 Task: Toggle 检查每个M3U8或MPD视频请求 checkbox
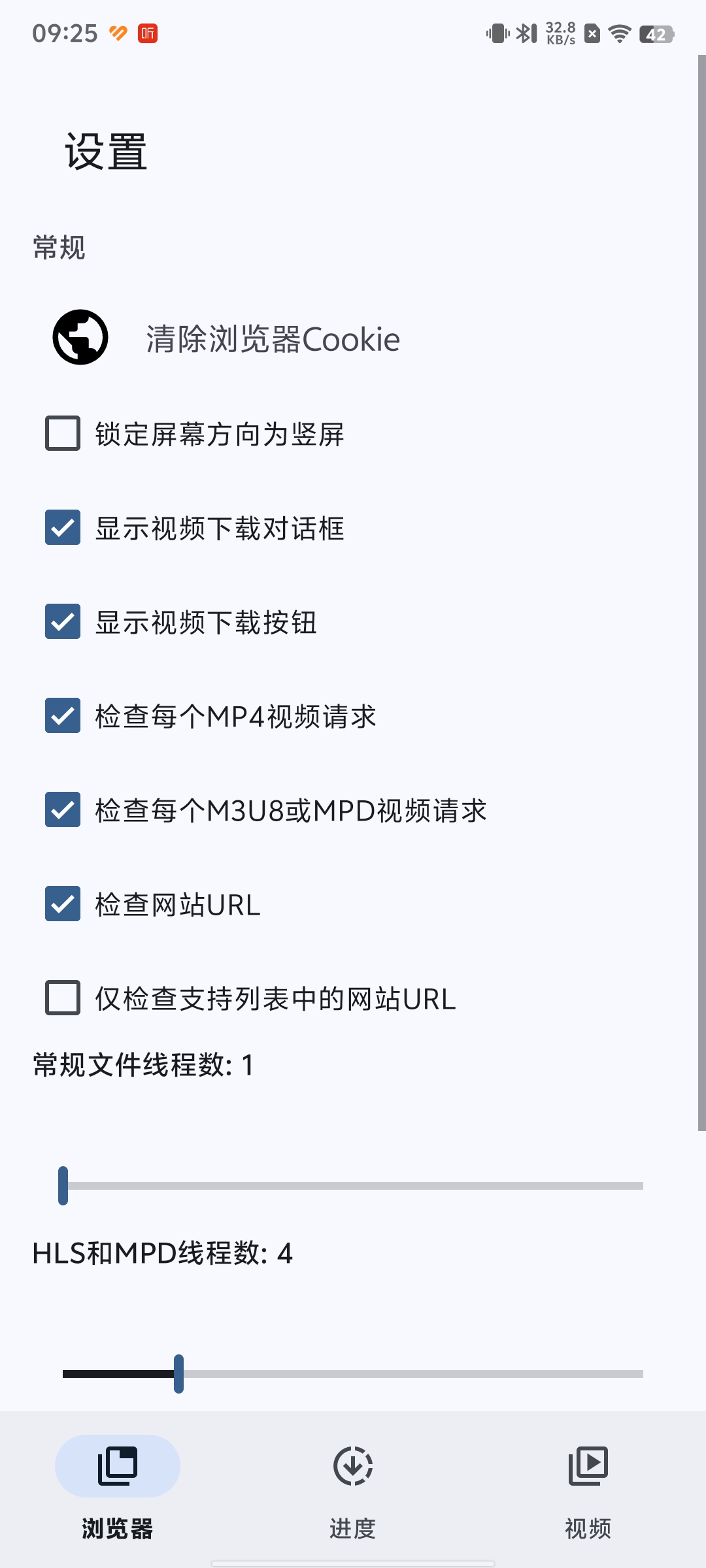[x=63, y=809]
